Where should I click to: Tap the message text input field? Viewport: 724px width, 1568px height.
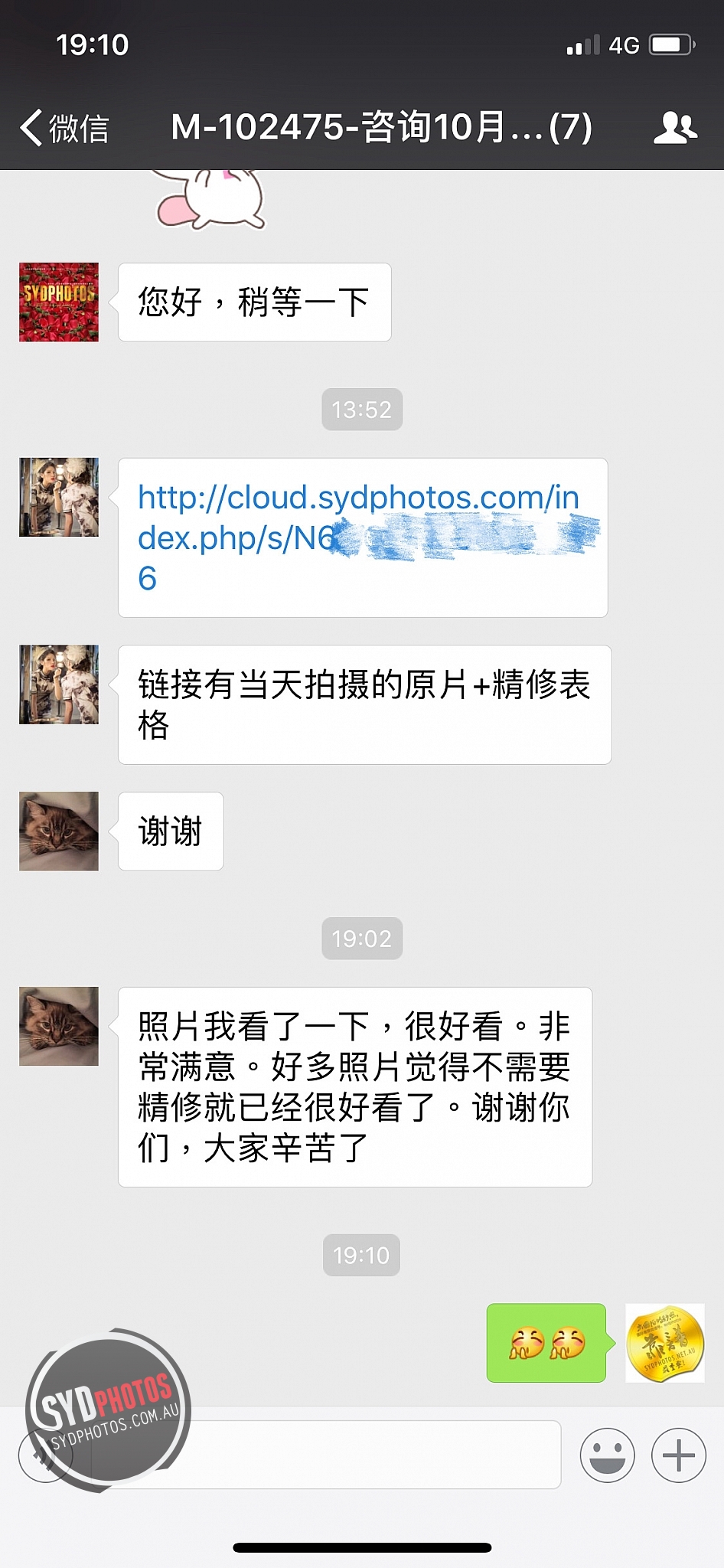pyautogui.click(x=326, y=1454)
